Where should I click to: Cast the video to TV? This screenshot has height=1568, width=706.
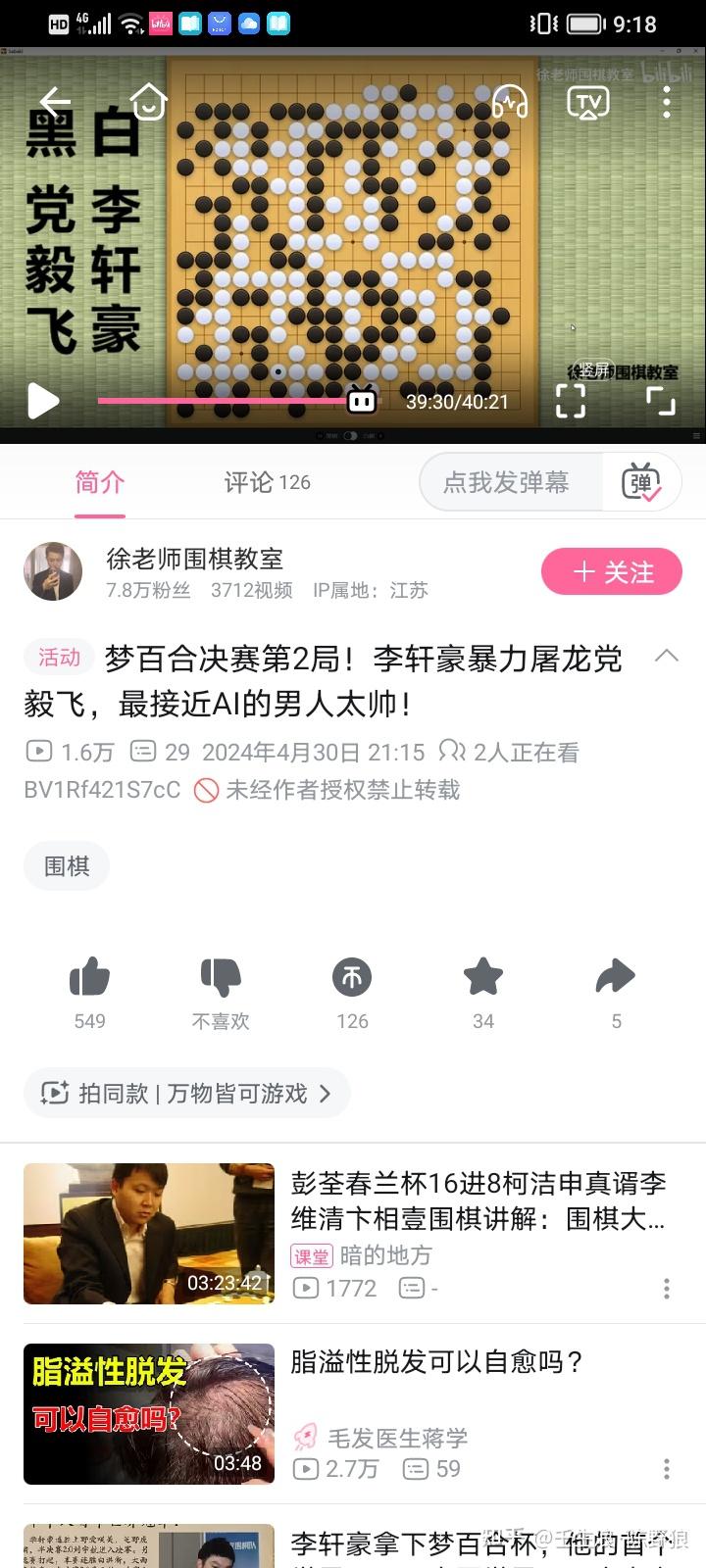click(x=588, y=102)
